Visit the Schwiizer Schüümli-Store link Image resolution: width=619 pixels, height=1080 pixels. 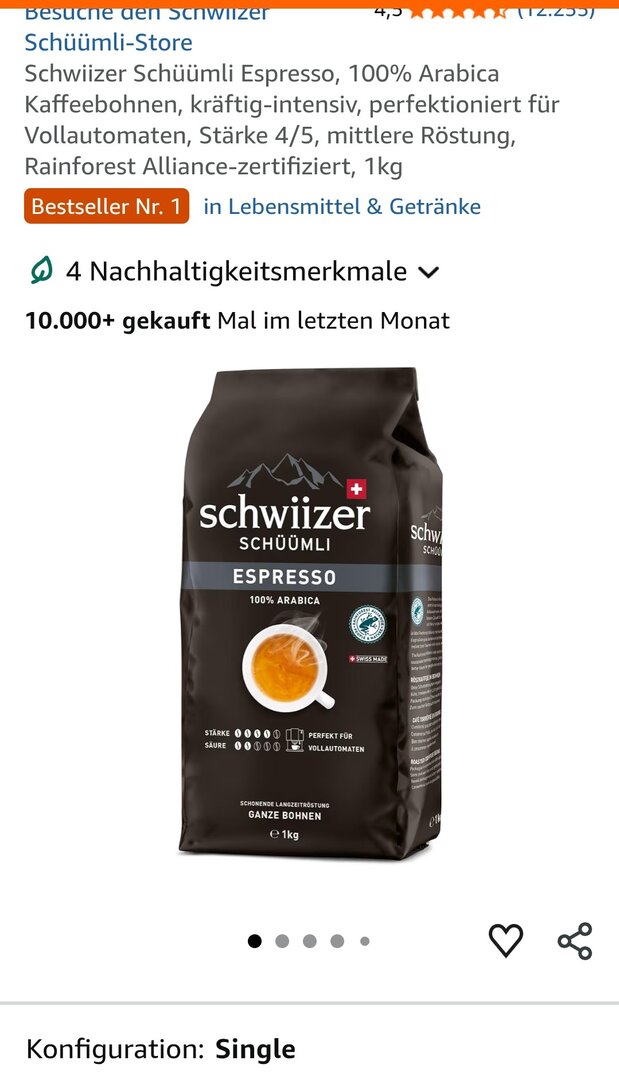[x=109, y=42]
